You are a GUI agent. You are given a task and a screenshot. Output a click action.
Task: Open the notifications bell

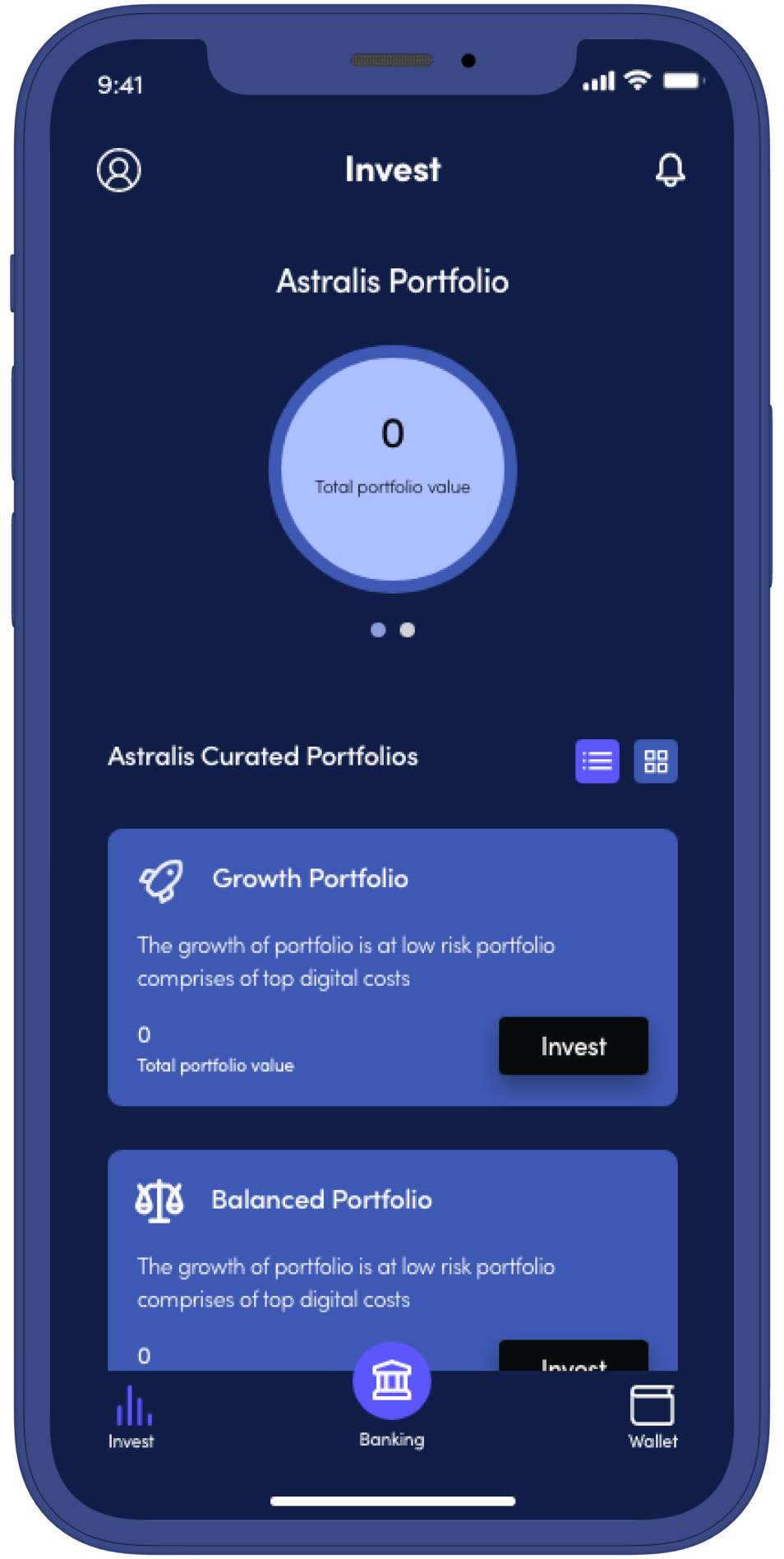point(670,170)
